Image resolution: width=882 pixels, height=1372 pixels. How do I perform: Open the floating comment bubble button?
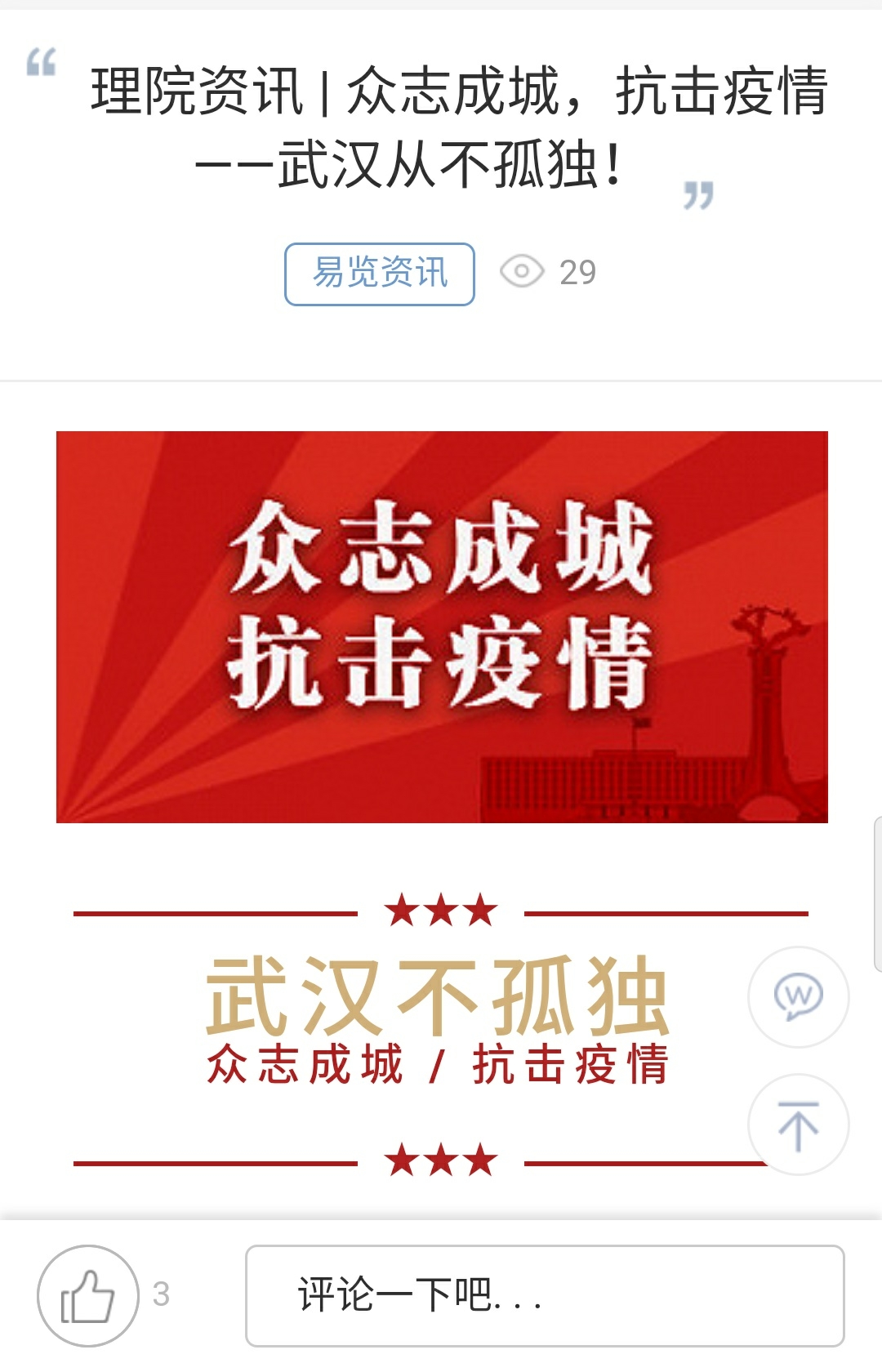[798, 997]
